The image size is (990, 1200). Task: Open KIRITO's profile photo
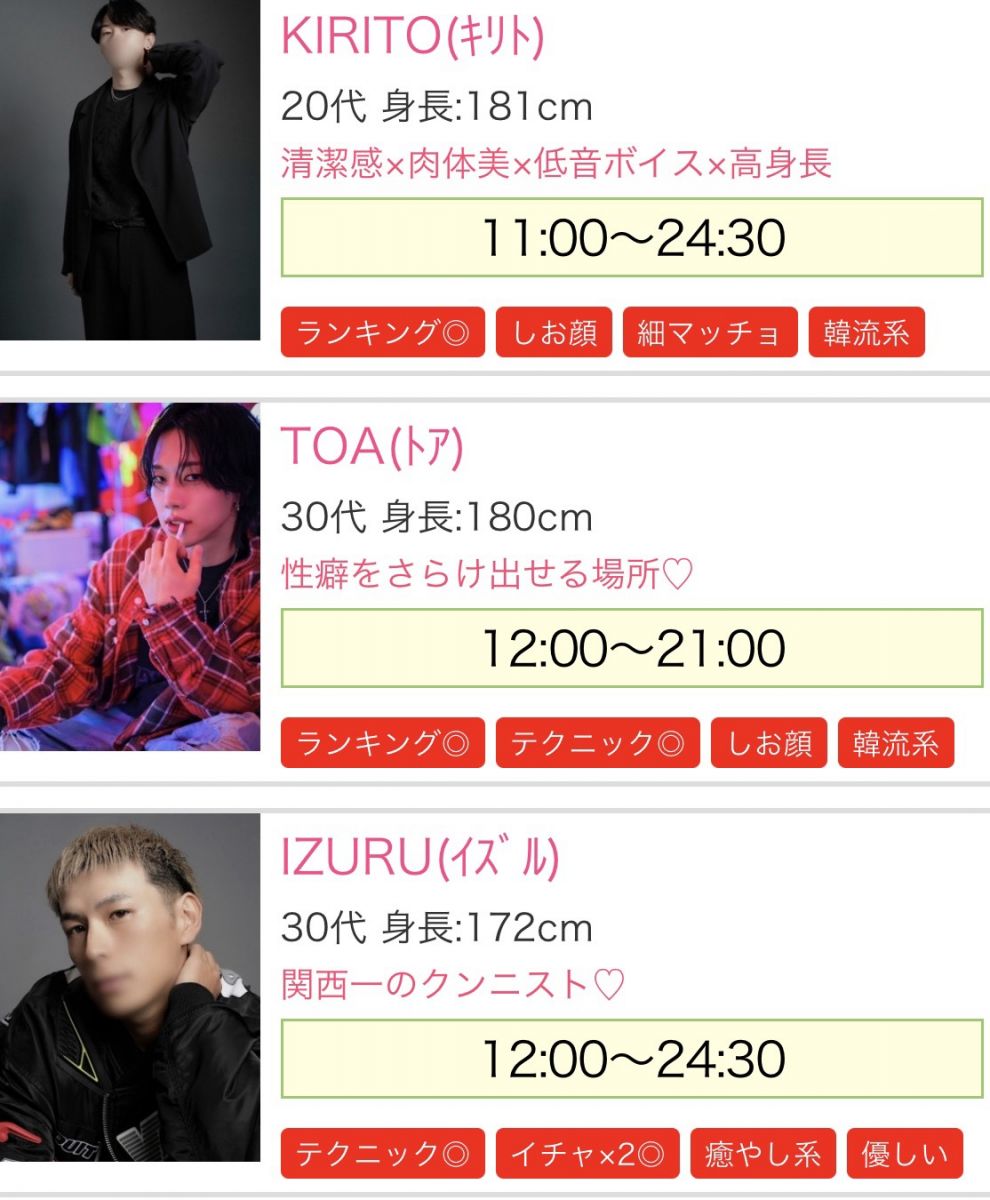click(130, 170)
